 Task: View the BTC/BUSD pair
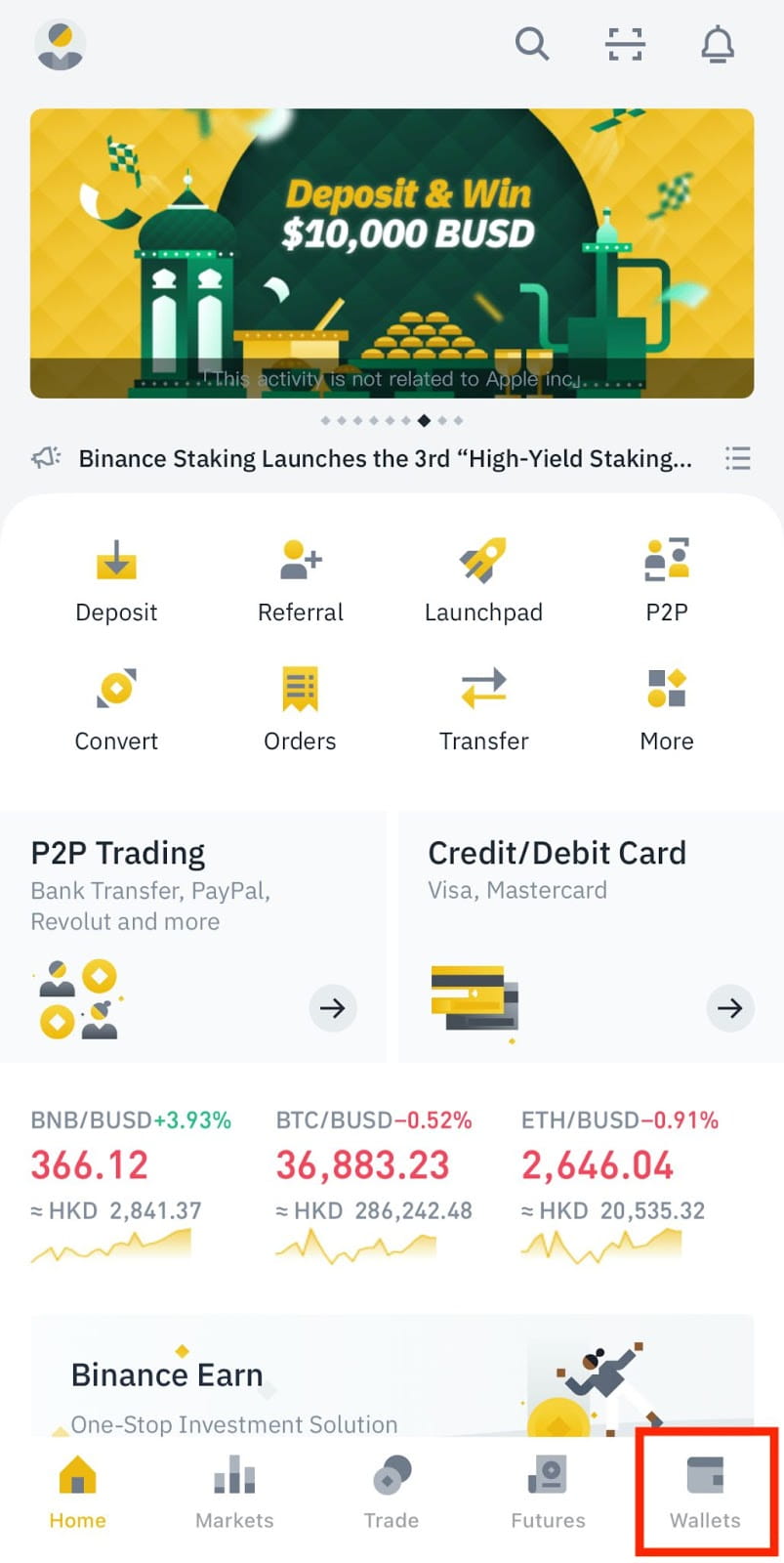[x=373, y=1184]
